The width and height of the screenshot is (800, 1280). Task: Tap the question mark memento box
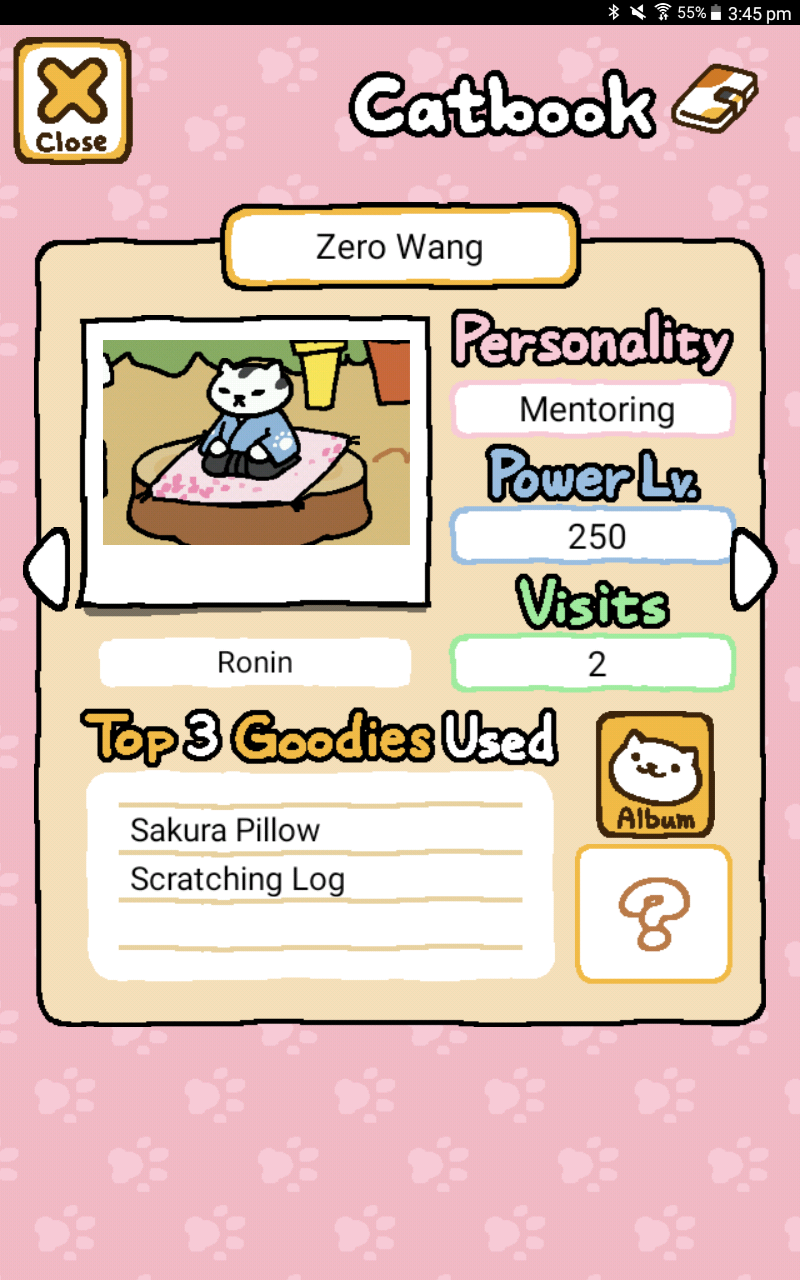pyautogui.click(x=654, y=914)
